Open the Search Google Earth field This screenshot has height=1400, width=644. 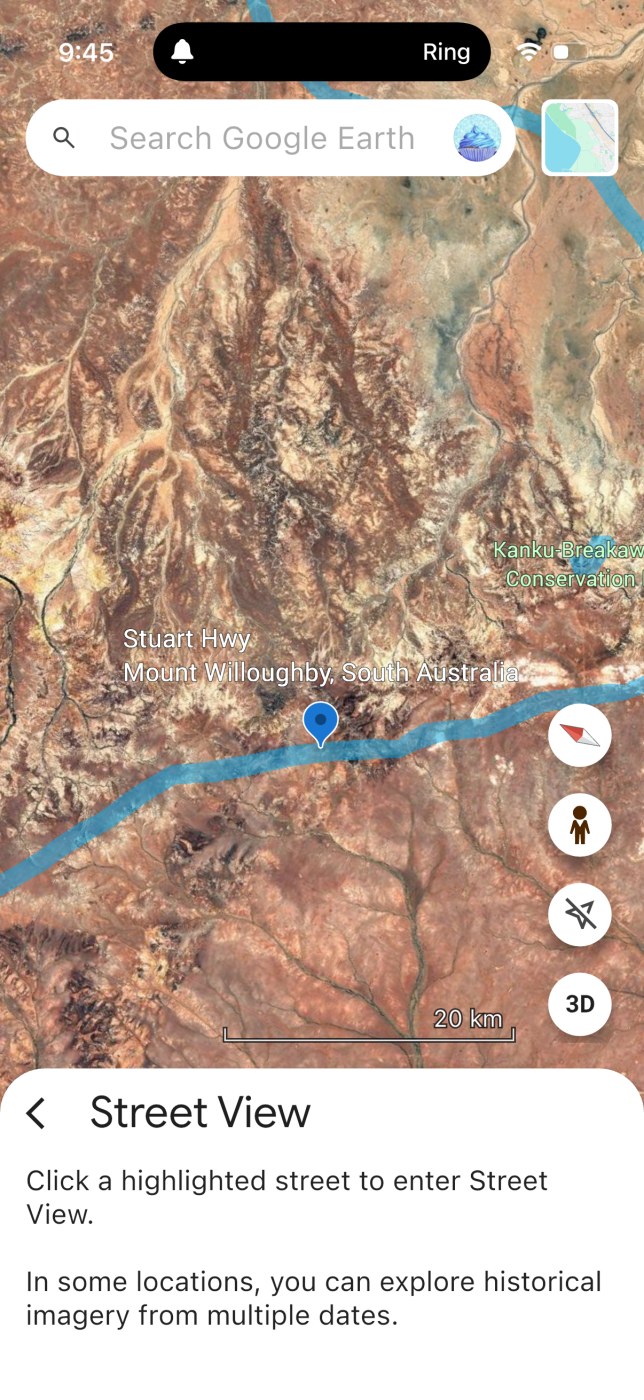coord(260,138)
